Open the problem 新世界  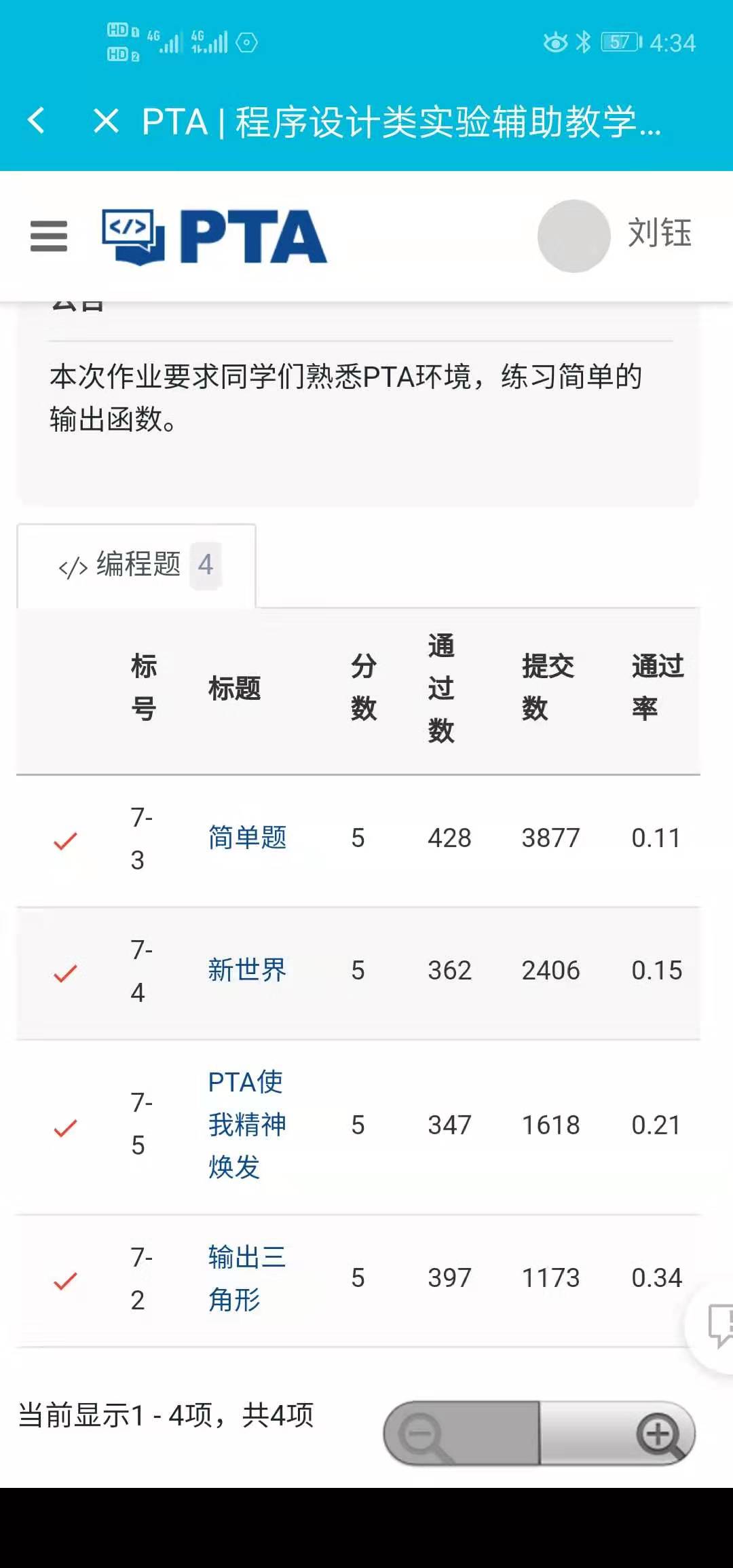click(247, 970)
